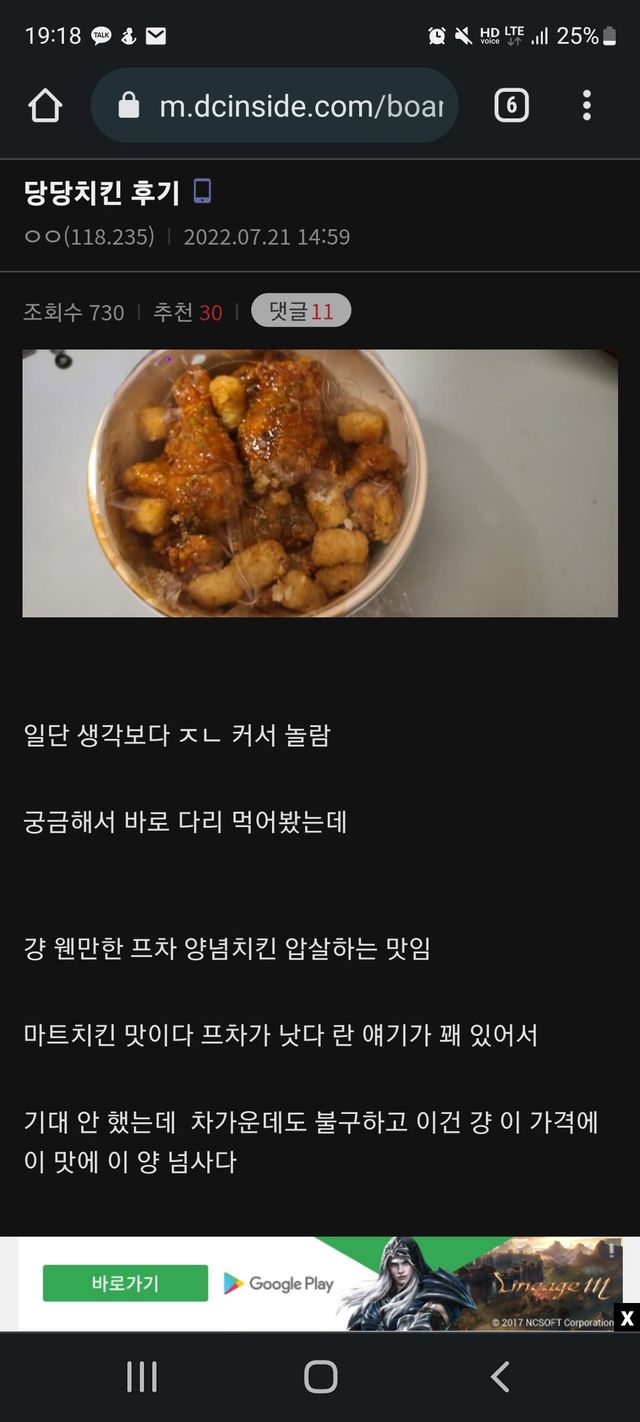The height and width of the screenshot is (1422, 640).
Task: Jump to the 댓글 11 comments
Action: tap(301, 311)
